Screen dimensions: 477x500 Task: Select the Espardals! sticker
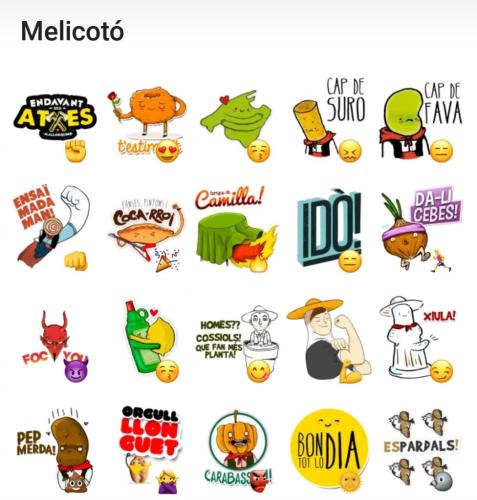(421, 448)
